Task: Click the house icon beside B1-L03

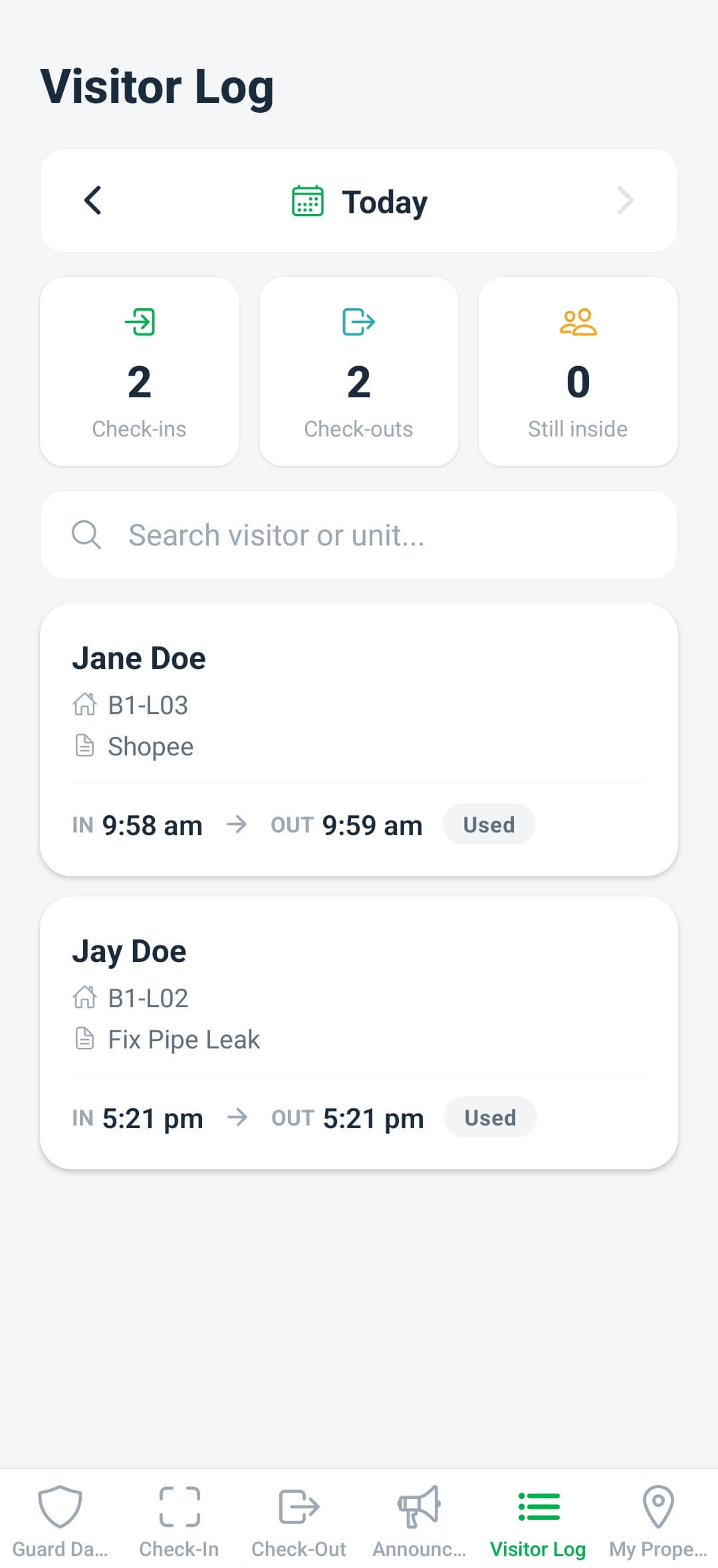Action: tap(86, 705)
